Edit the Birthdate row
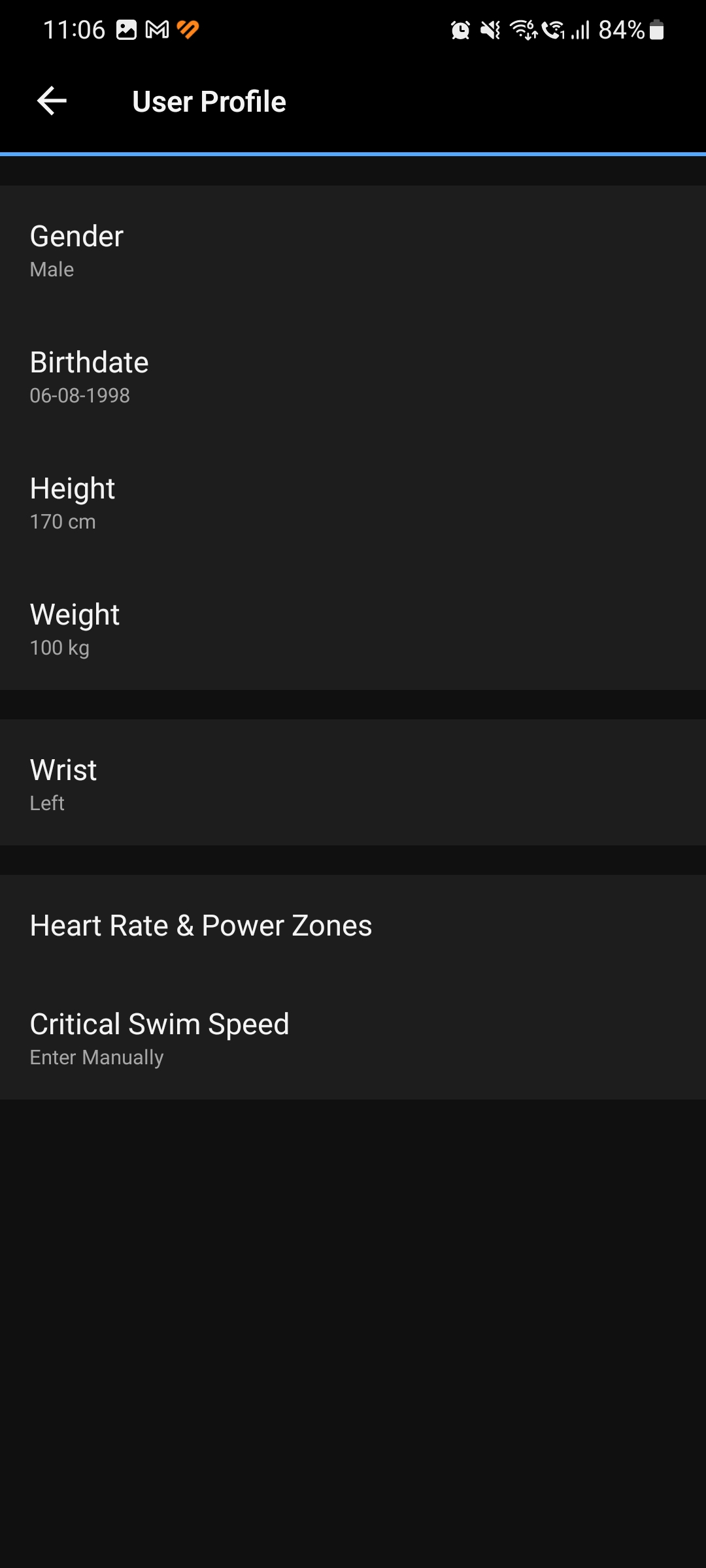Viewport: 706px width, 1568px height. pyautogui.click(x=353, y=375)
